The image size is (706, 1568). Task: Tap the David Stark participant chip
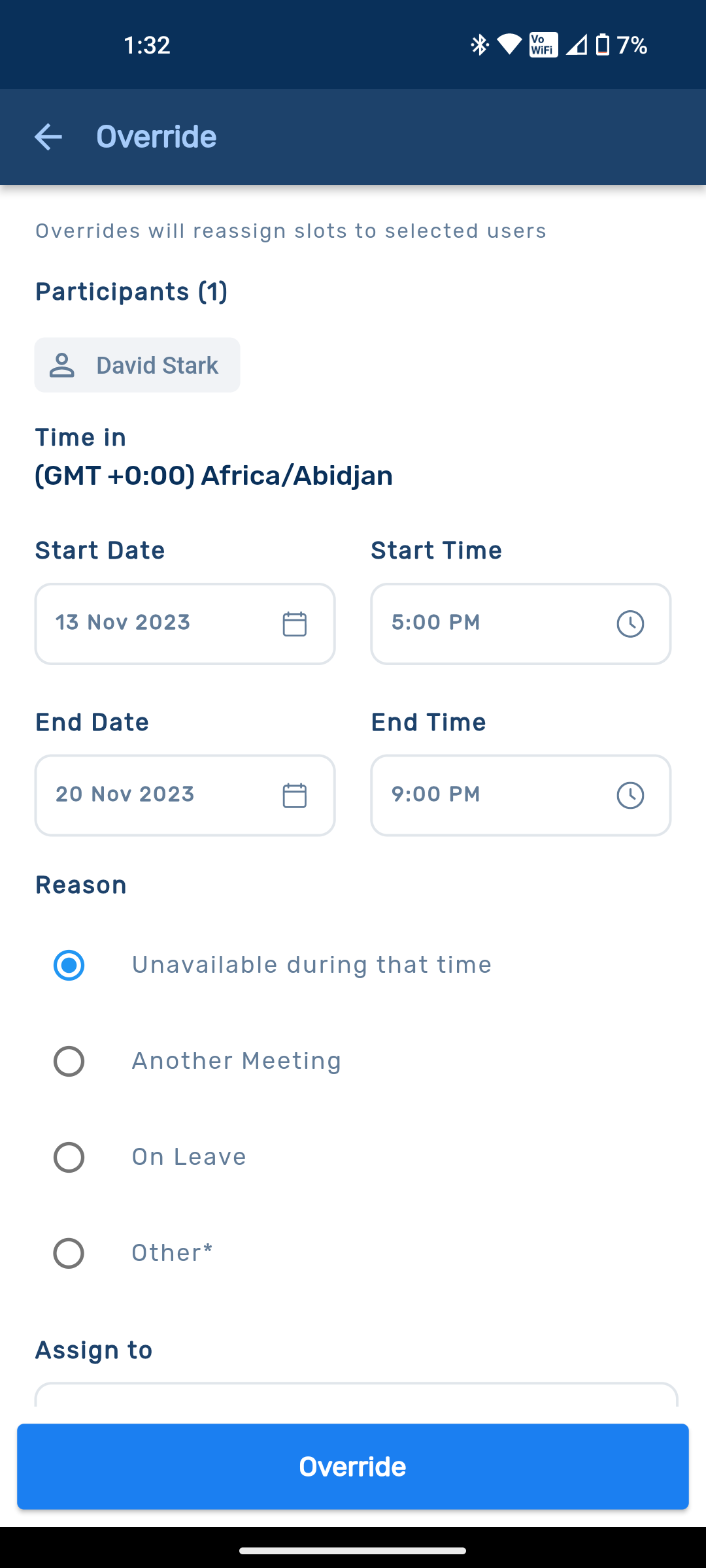[x=137, y=365]
